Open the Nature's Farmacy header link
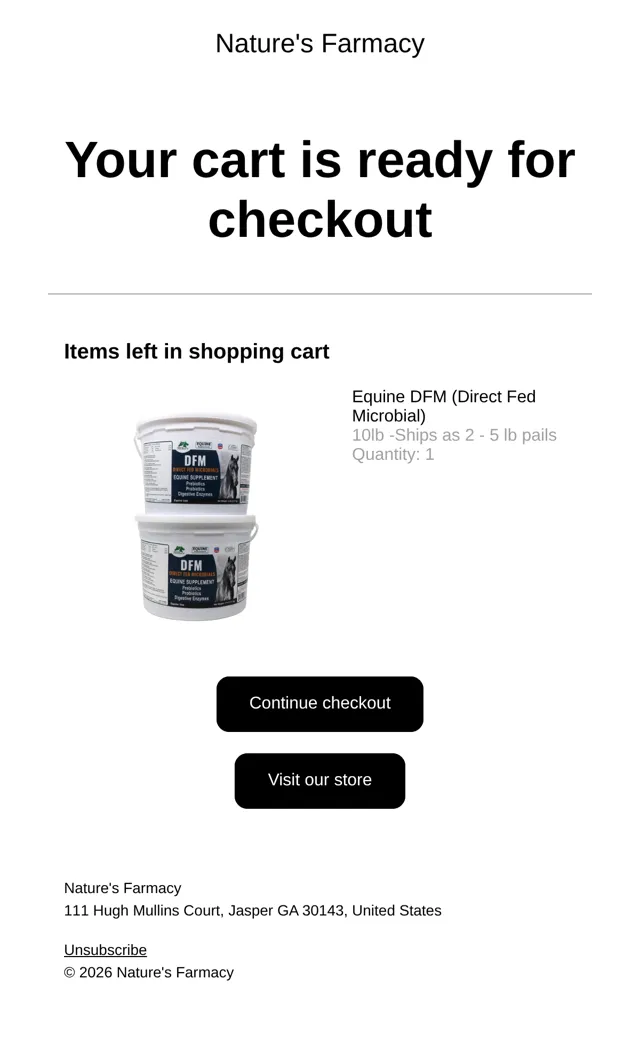The height and width of the screenshot is (1040, 640). click(320, 44)
